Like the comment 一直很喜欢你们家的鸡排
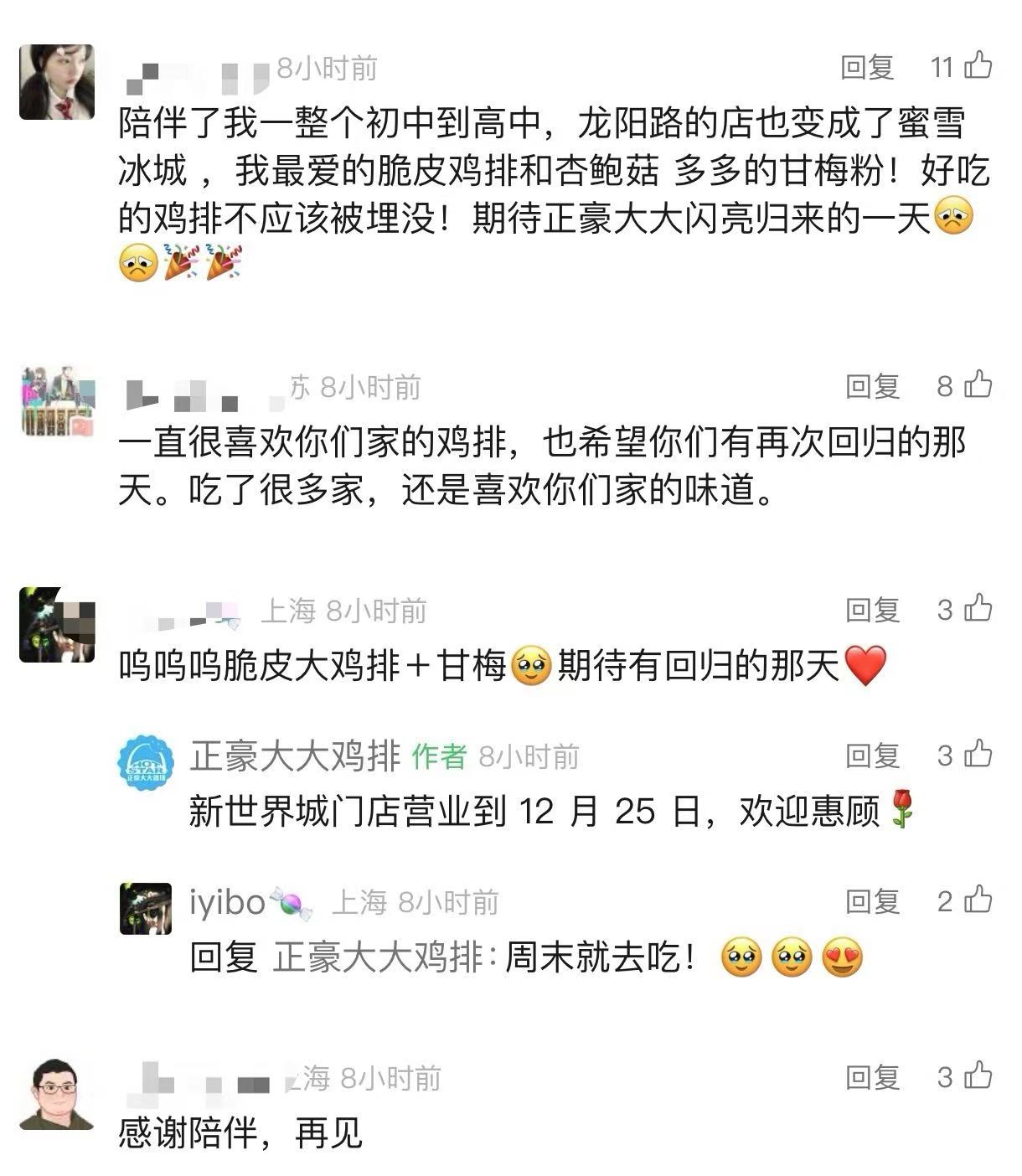The height and width of the screenshot is (1176, 1022). (978, 385)
